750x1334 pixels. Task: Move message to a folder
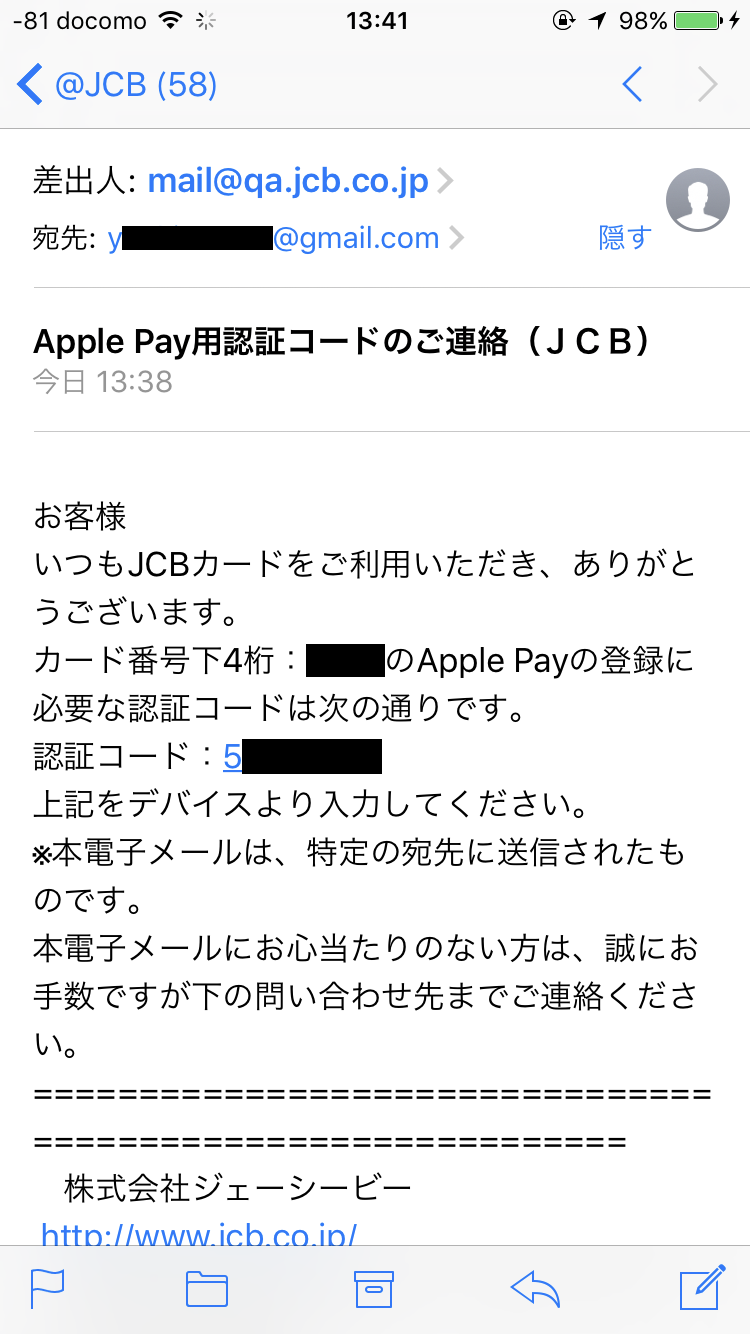pos(207,1288)
